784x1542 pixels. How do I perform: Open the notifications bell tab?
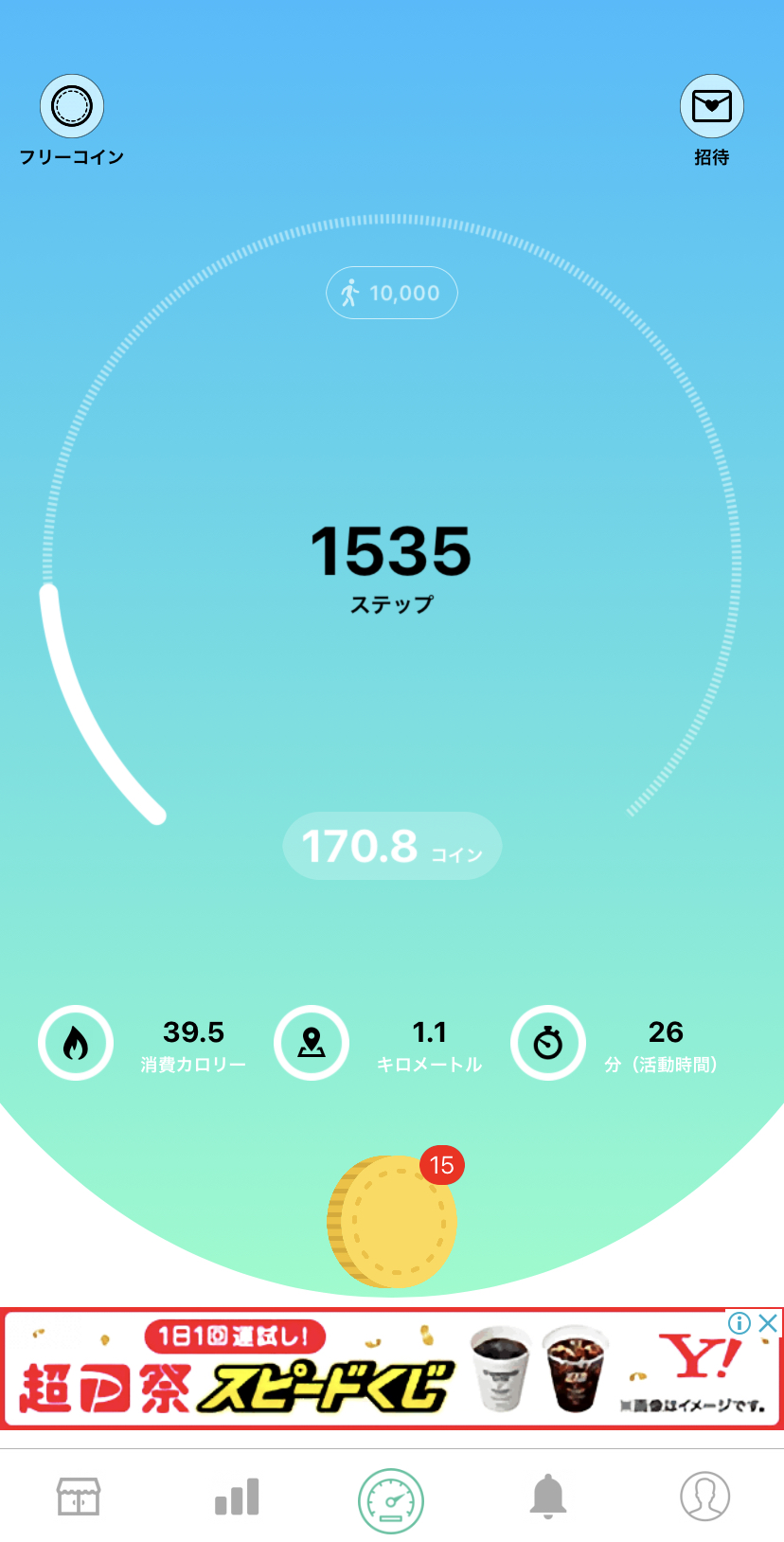click(x=548, y=1497)
